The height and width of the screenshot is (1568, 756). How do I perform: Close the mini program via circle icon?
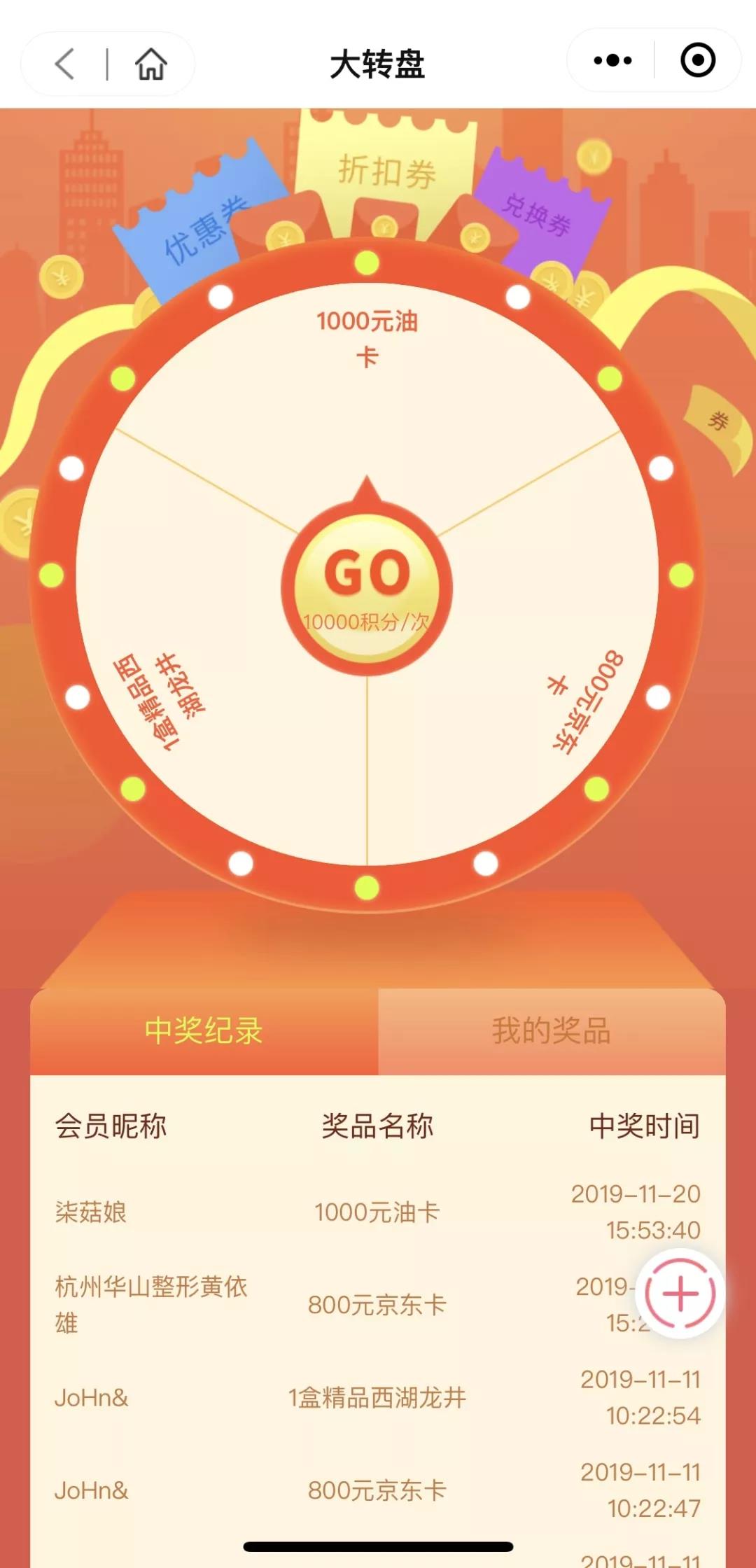pos(698,61)
